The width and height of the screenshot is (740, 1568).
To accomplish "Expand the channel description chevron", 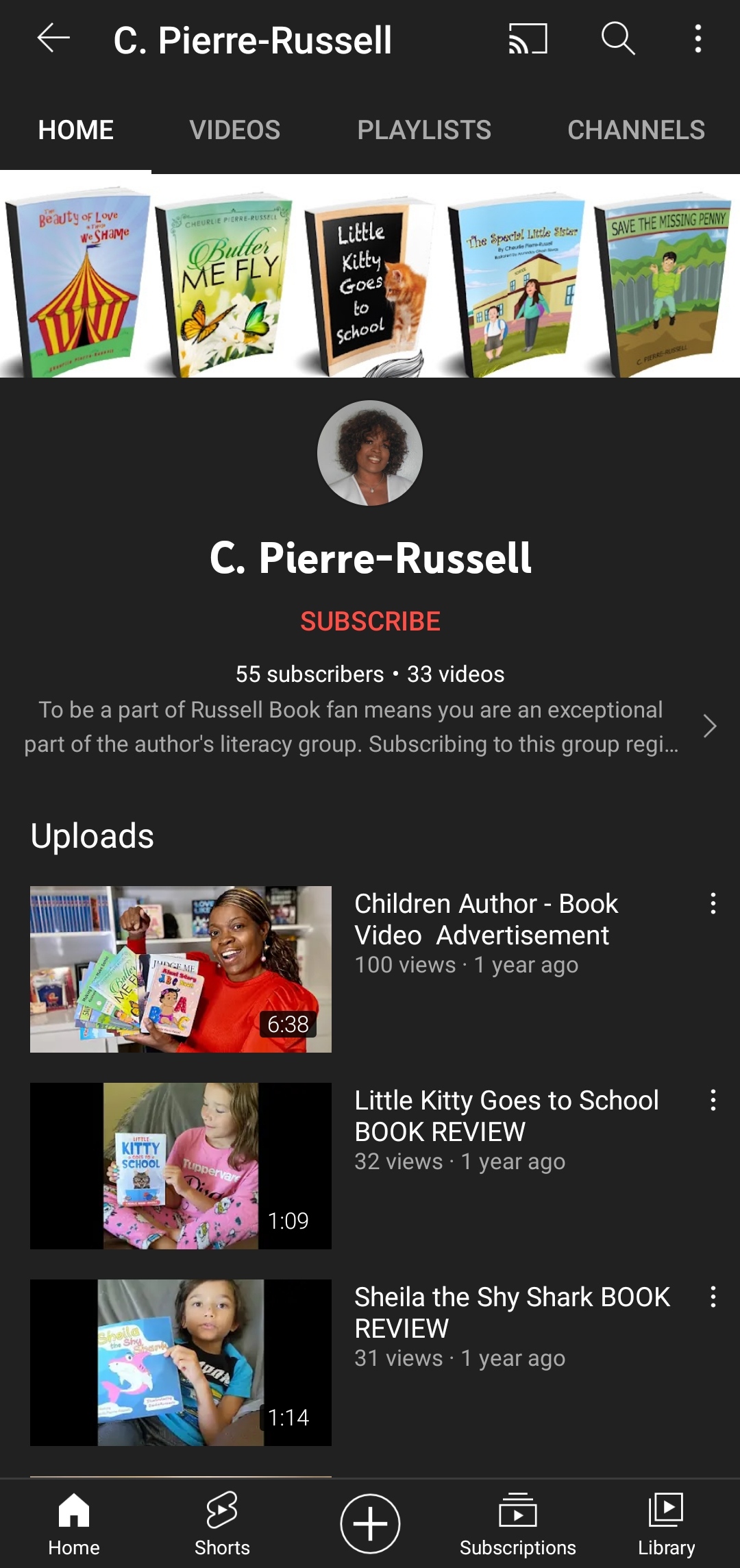I will tap(710, 726).
